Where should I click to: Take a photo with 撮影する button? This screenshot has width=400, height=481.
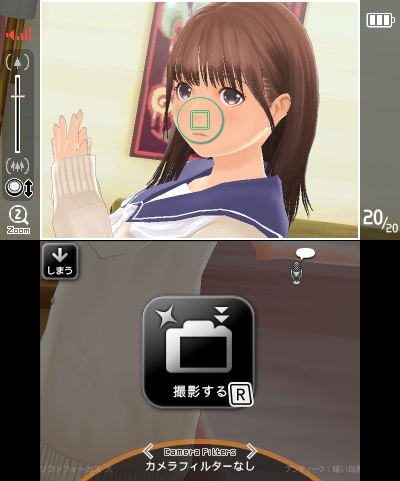199,352
